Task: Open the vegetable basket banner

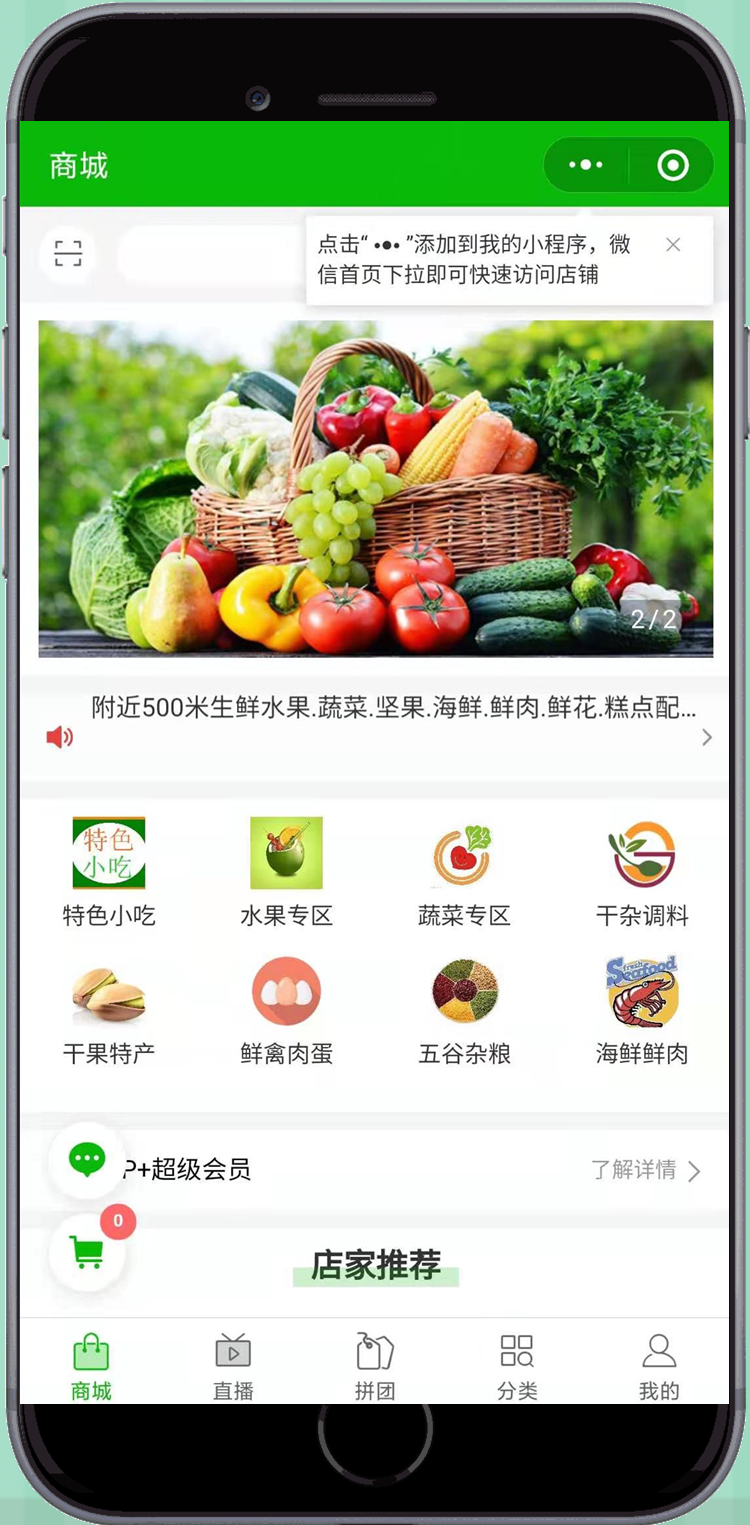Action: tap(376, 489)
